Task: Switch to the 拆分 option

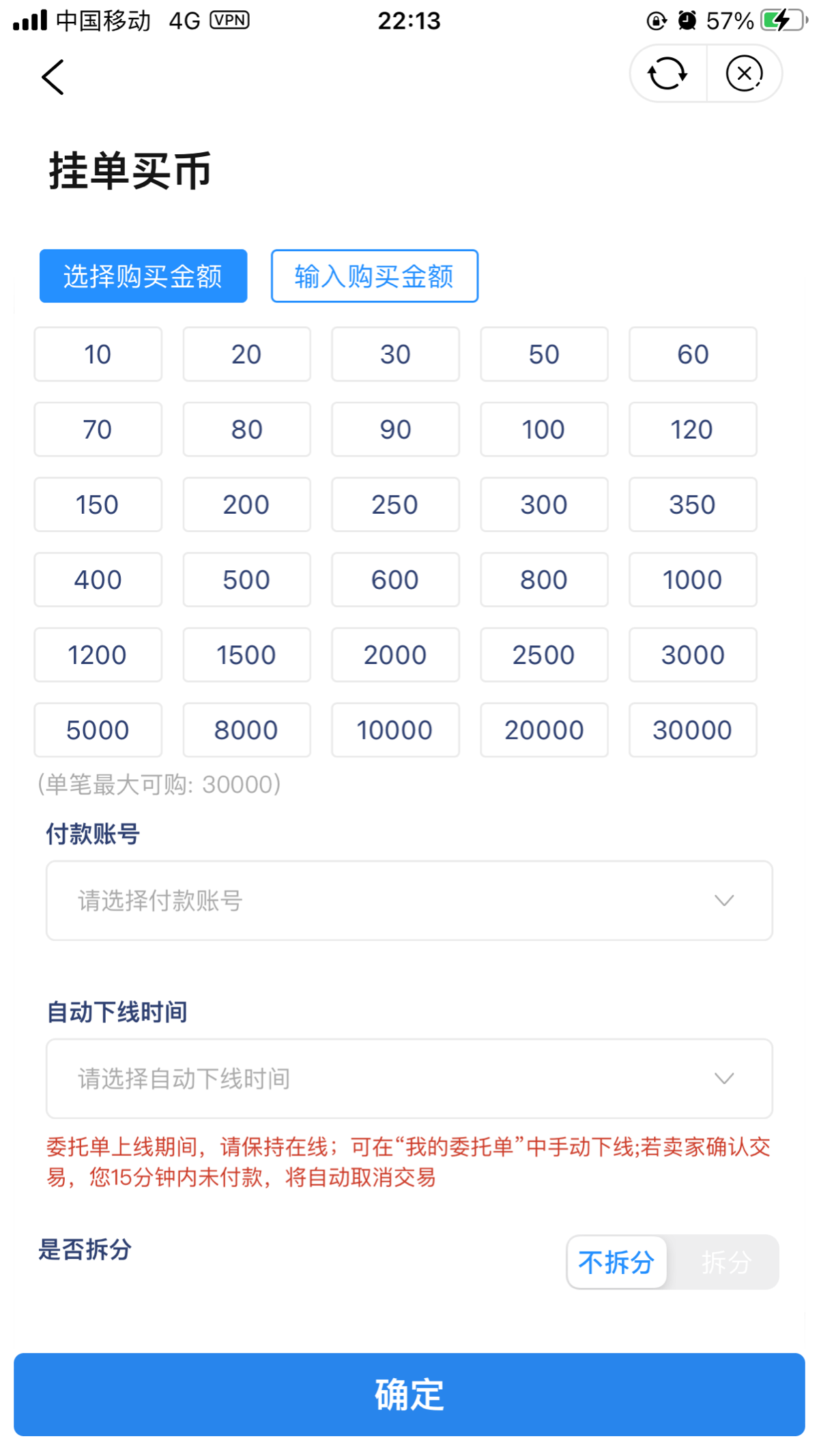Action: coord(726,1262)
